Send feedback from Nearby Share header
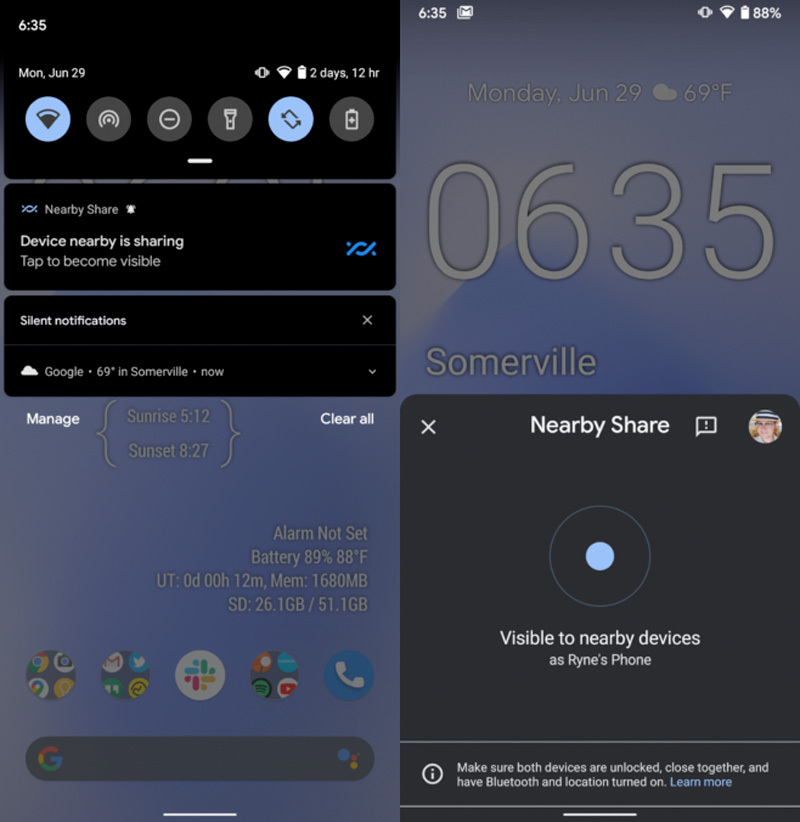 click(x=706, y=426)
